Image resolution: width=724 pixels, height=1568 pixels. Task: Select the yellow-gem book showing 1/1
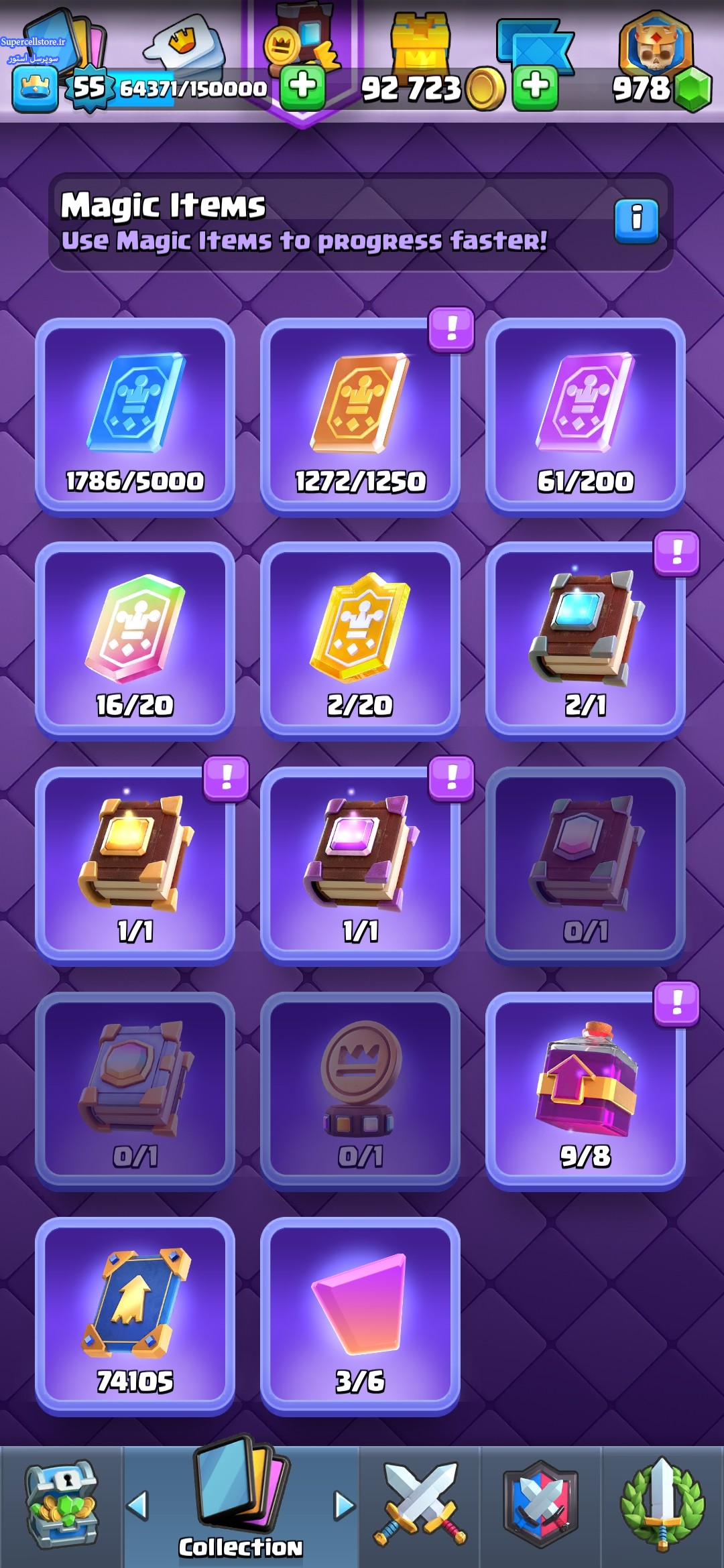point(135,866)
